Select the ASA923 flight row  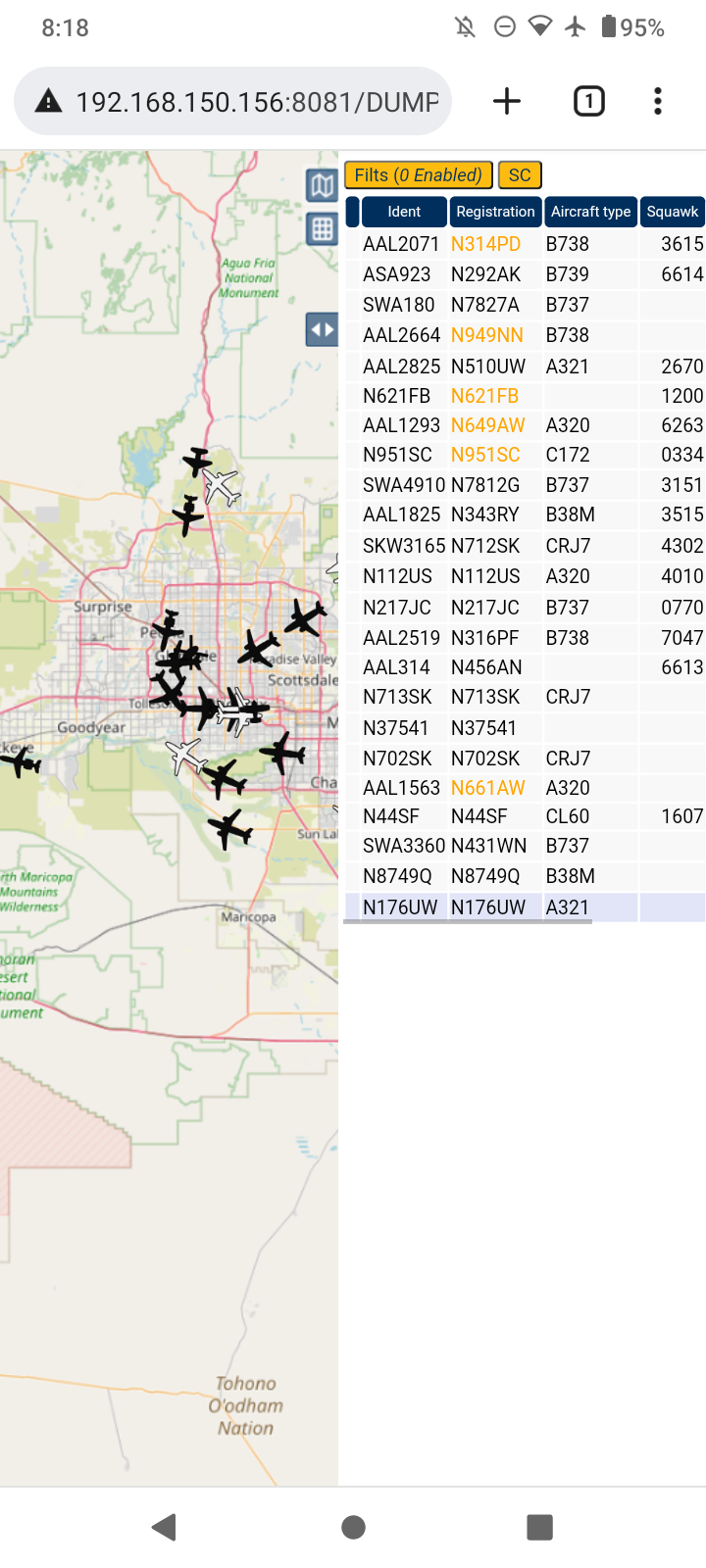coord(526,274)
